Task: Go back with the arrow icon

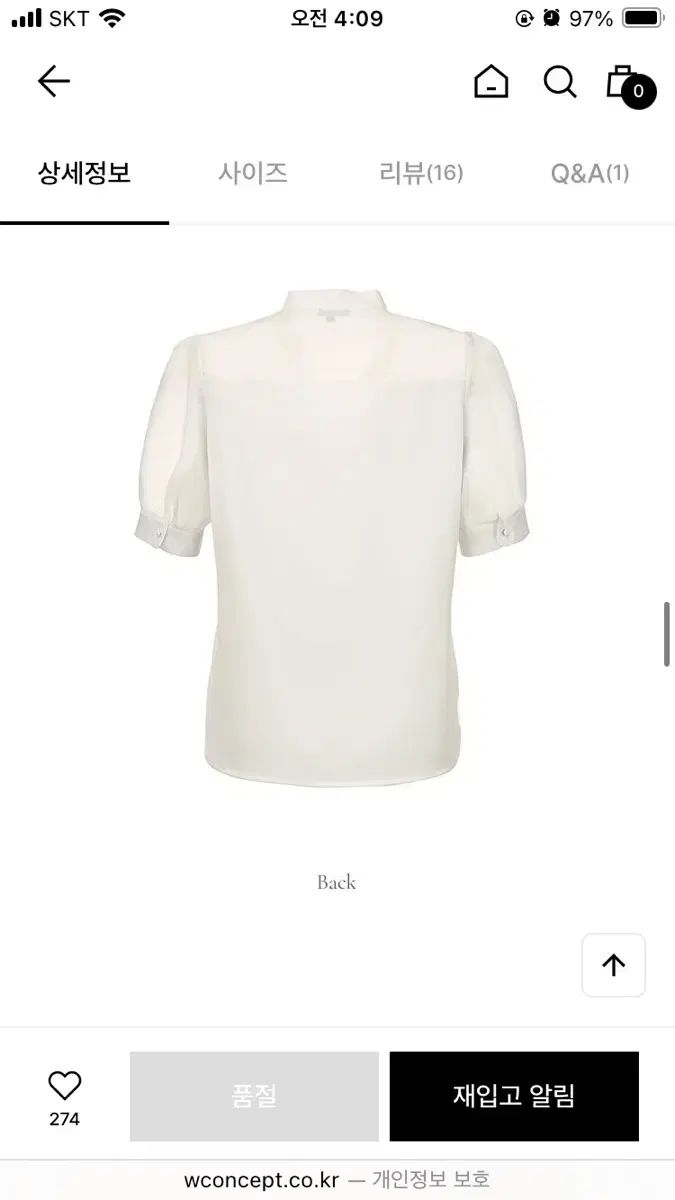Action: (53, 82)
